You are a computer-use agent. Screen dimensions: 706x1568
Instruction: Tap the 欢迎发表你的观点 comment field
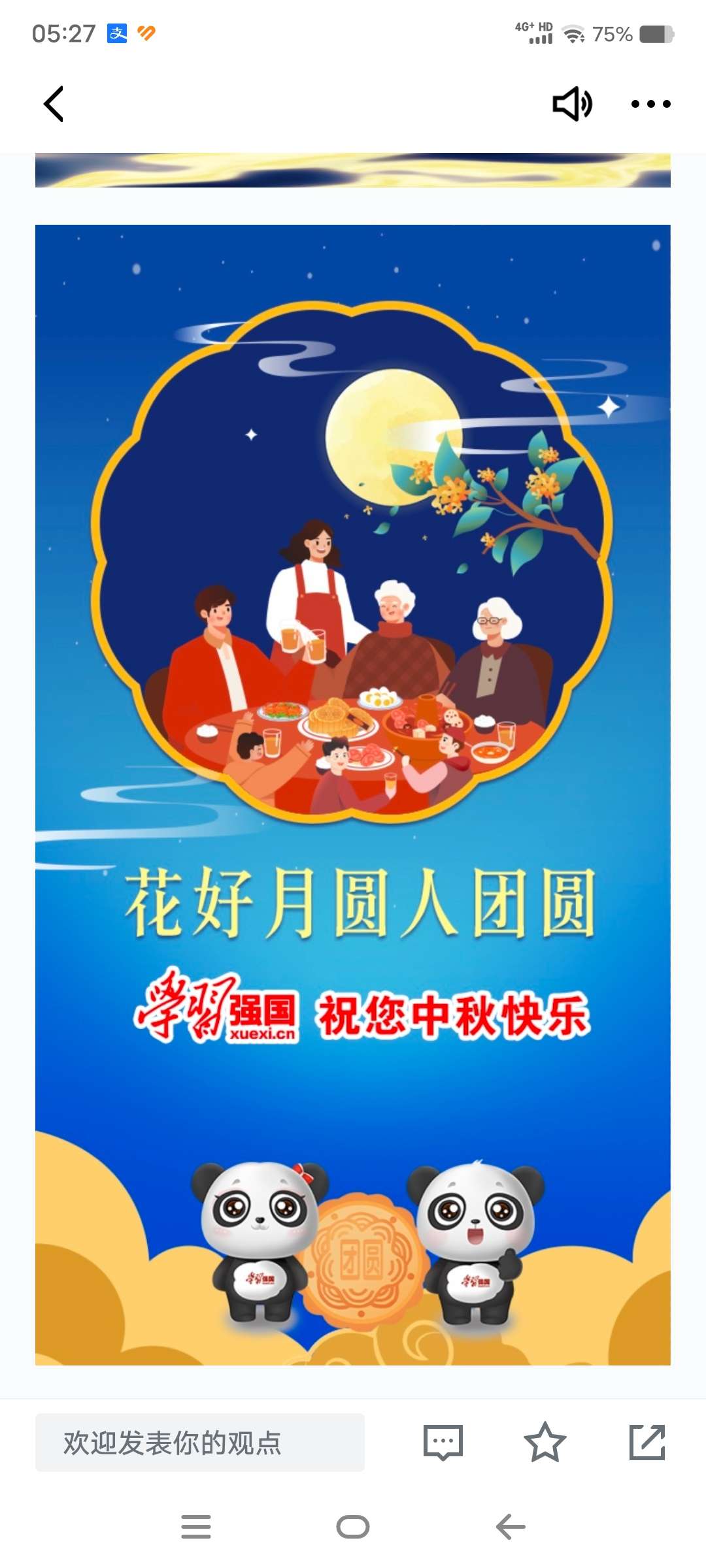pos(200,1443)
